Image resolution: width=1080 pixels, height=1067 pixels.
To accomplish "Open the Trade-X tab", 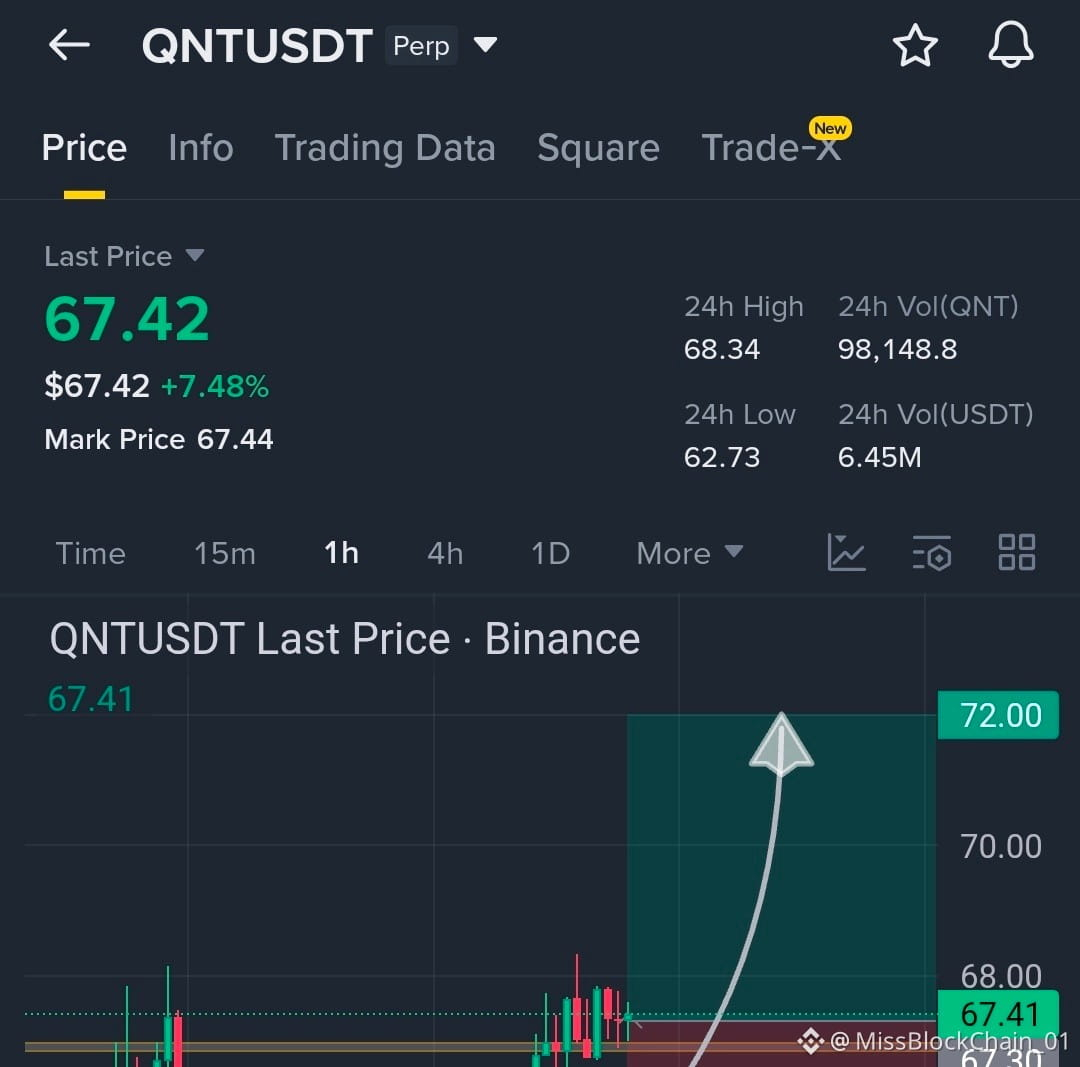I will [x=771, y=148].
